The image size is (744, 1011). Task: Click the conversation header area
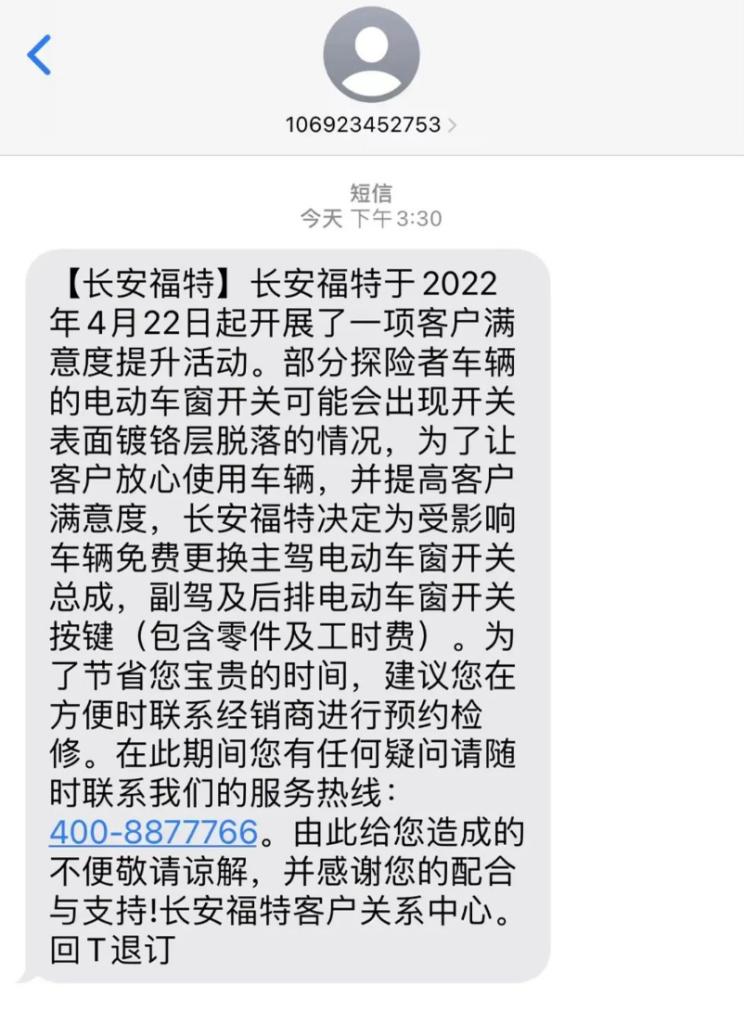(x=371, y=80)
